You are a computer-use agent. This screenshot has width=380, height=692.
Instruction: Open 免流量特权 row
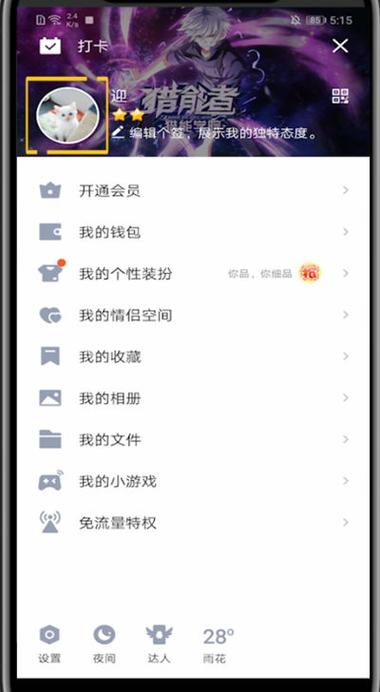coord(193,523)
